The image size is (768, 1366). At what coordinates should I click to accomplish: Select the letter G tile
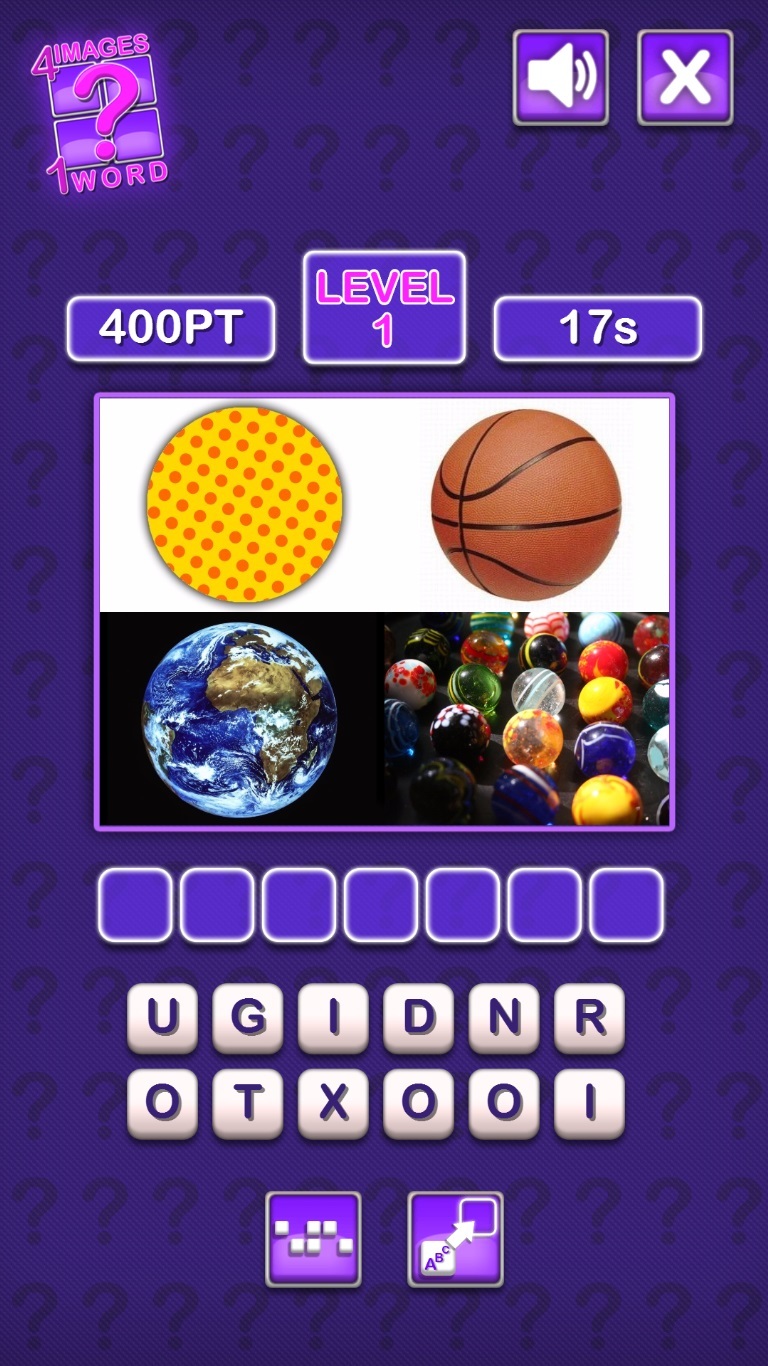click(248, 1019)
